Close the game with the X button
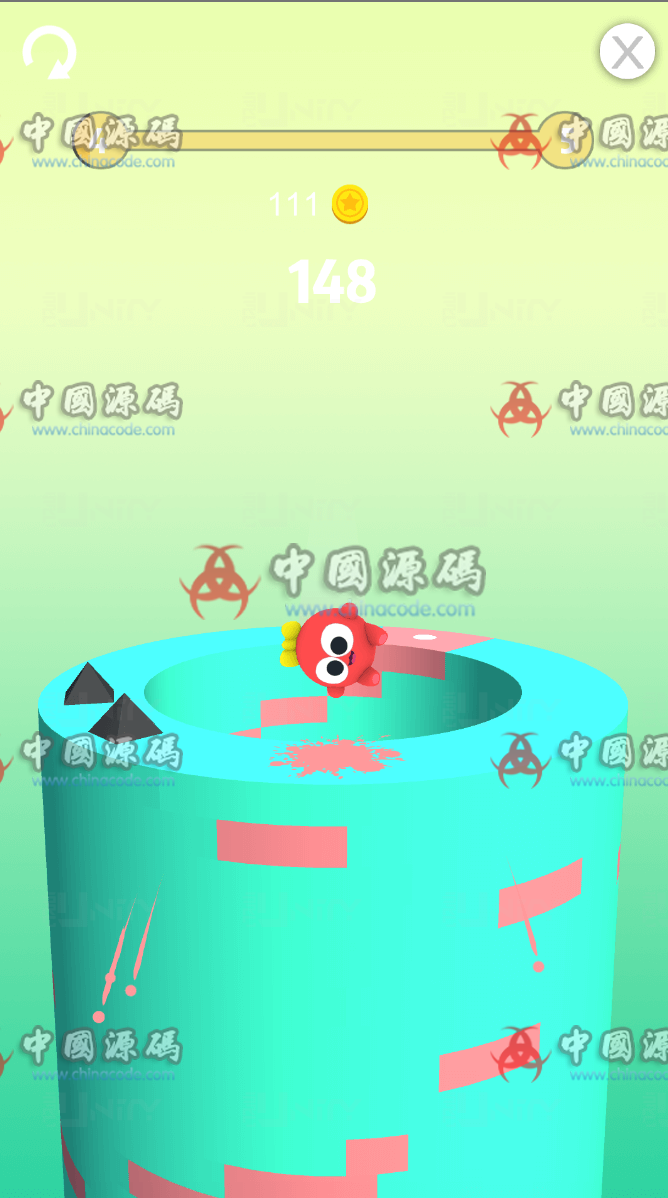 (627, 51)
